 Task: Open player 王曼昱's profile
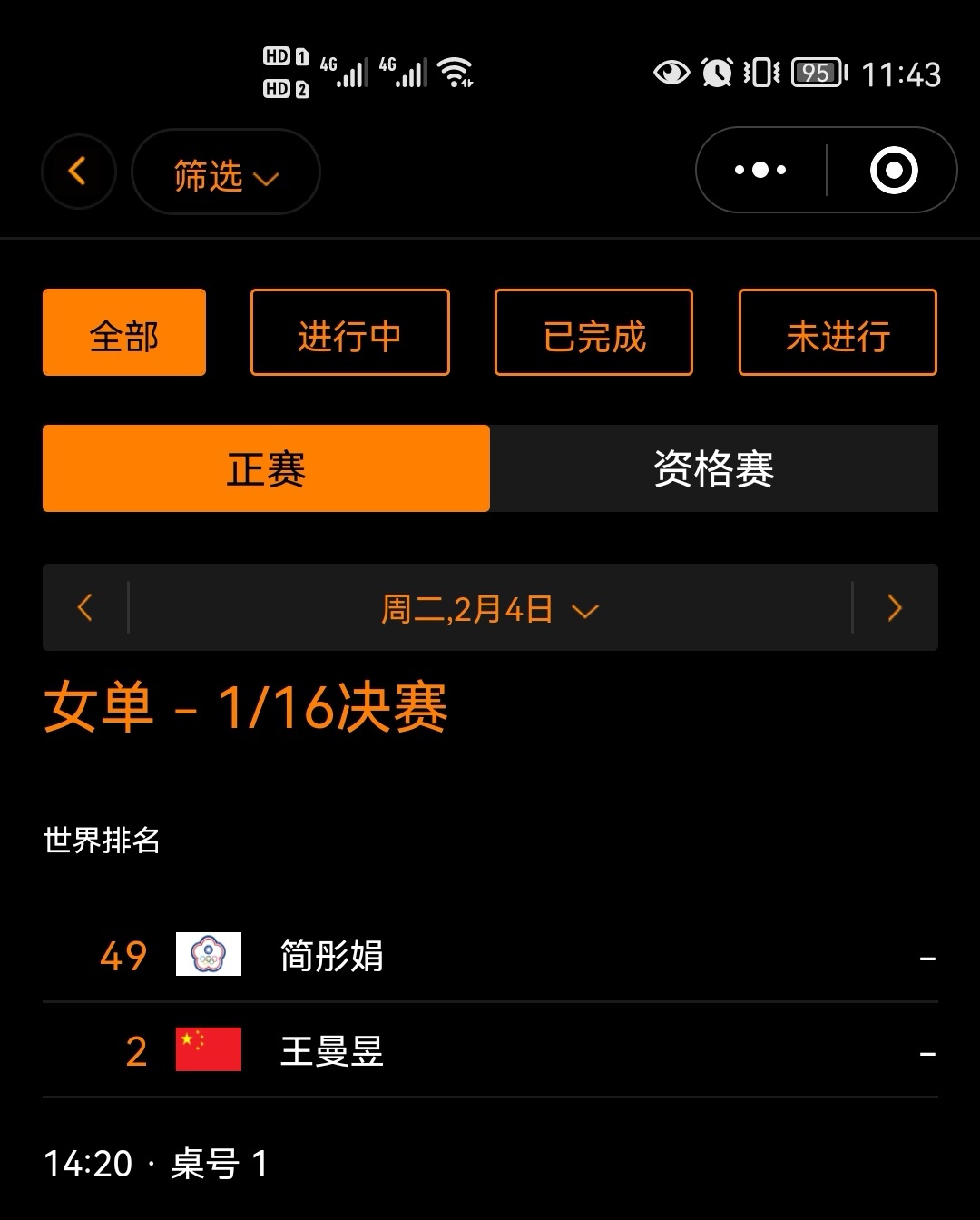click(330, 1051)
